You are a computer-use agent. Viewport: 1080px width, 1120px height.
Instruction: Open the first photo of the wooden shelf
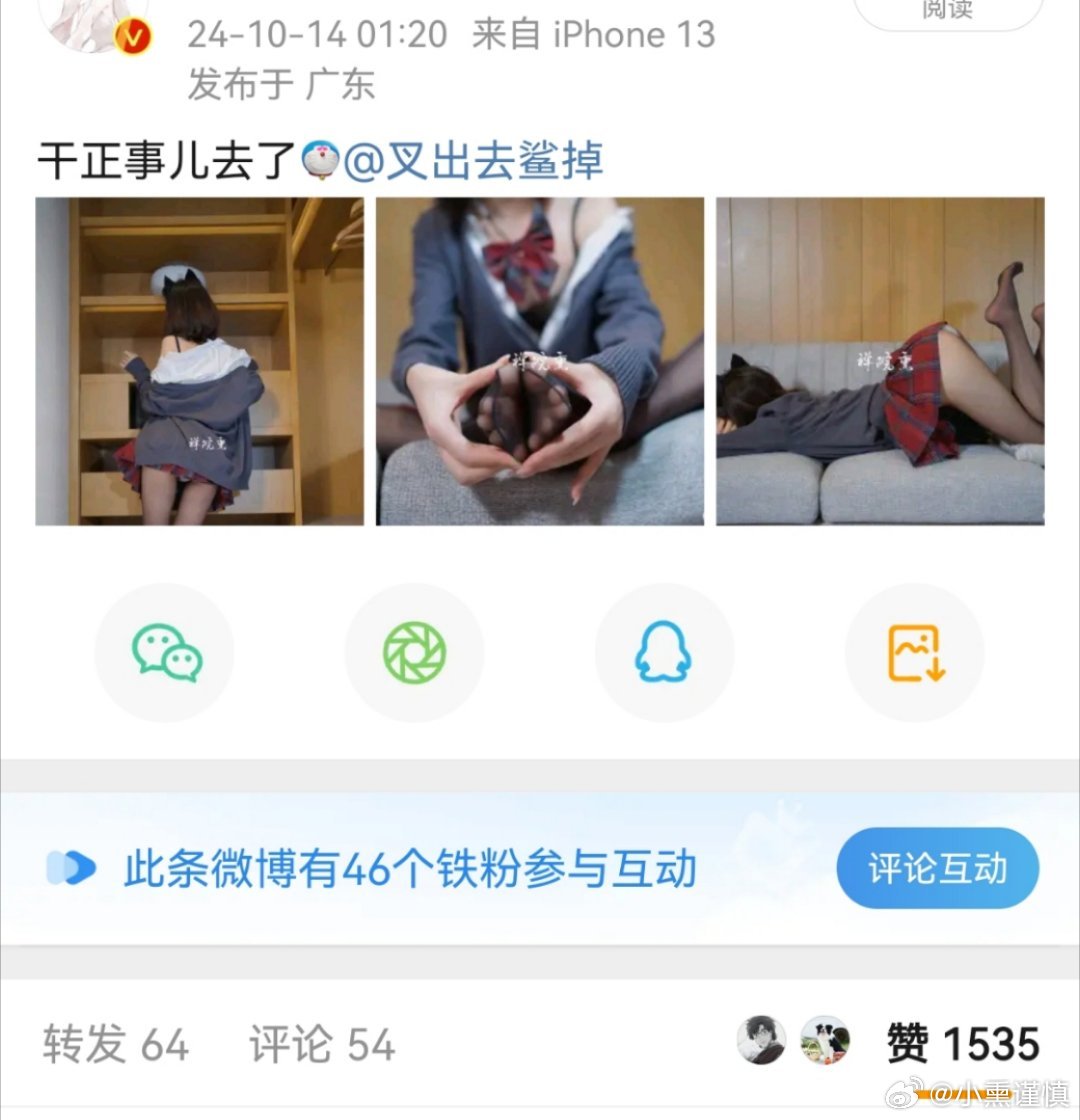200,361
